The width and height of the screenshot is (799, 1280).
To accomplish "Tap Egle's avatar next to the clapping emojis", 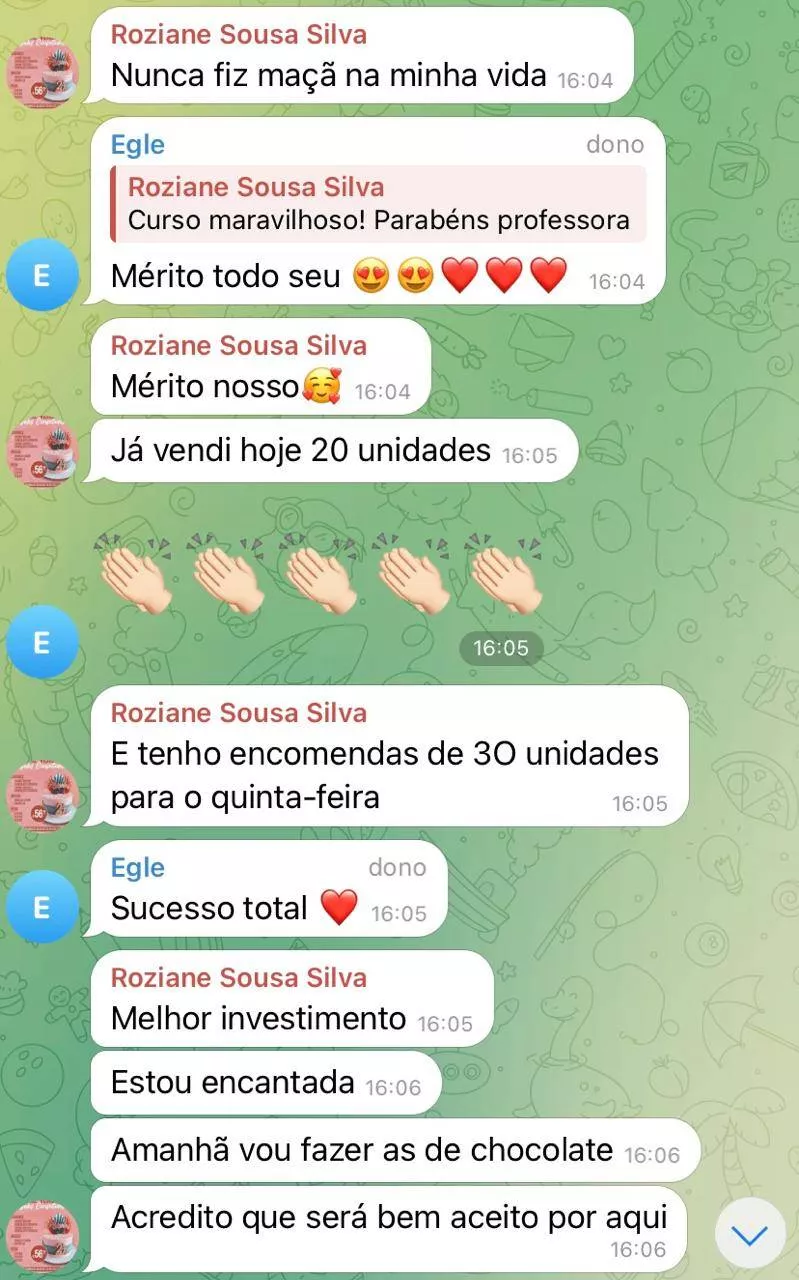I will (41, 642).
